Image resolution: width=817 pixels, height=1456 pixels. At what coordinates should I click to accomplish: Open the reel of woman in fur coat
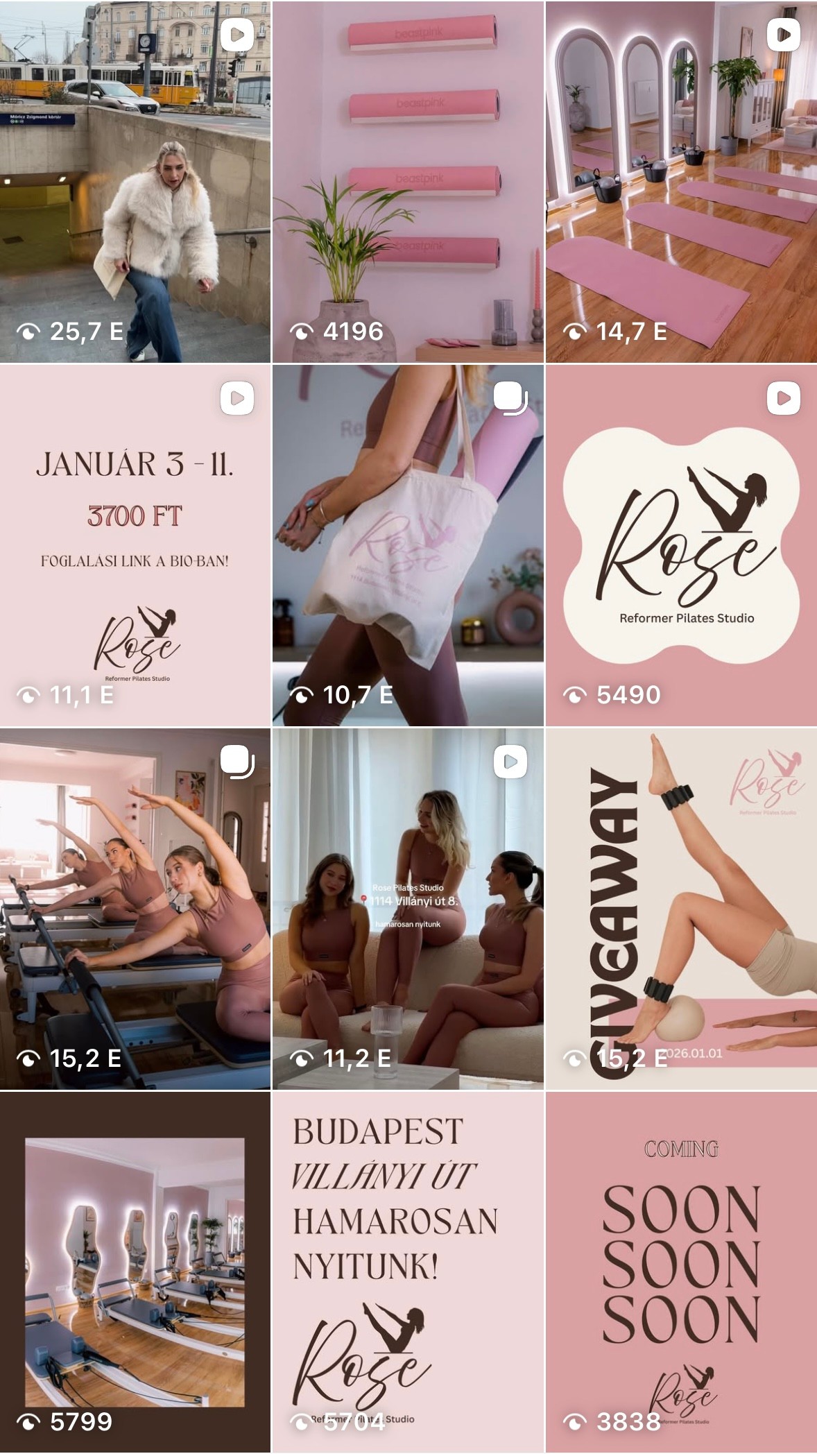click(x=135, y=182)
